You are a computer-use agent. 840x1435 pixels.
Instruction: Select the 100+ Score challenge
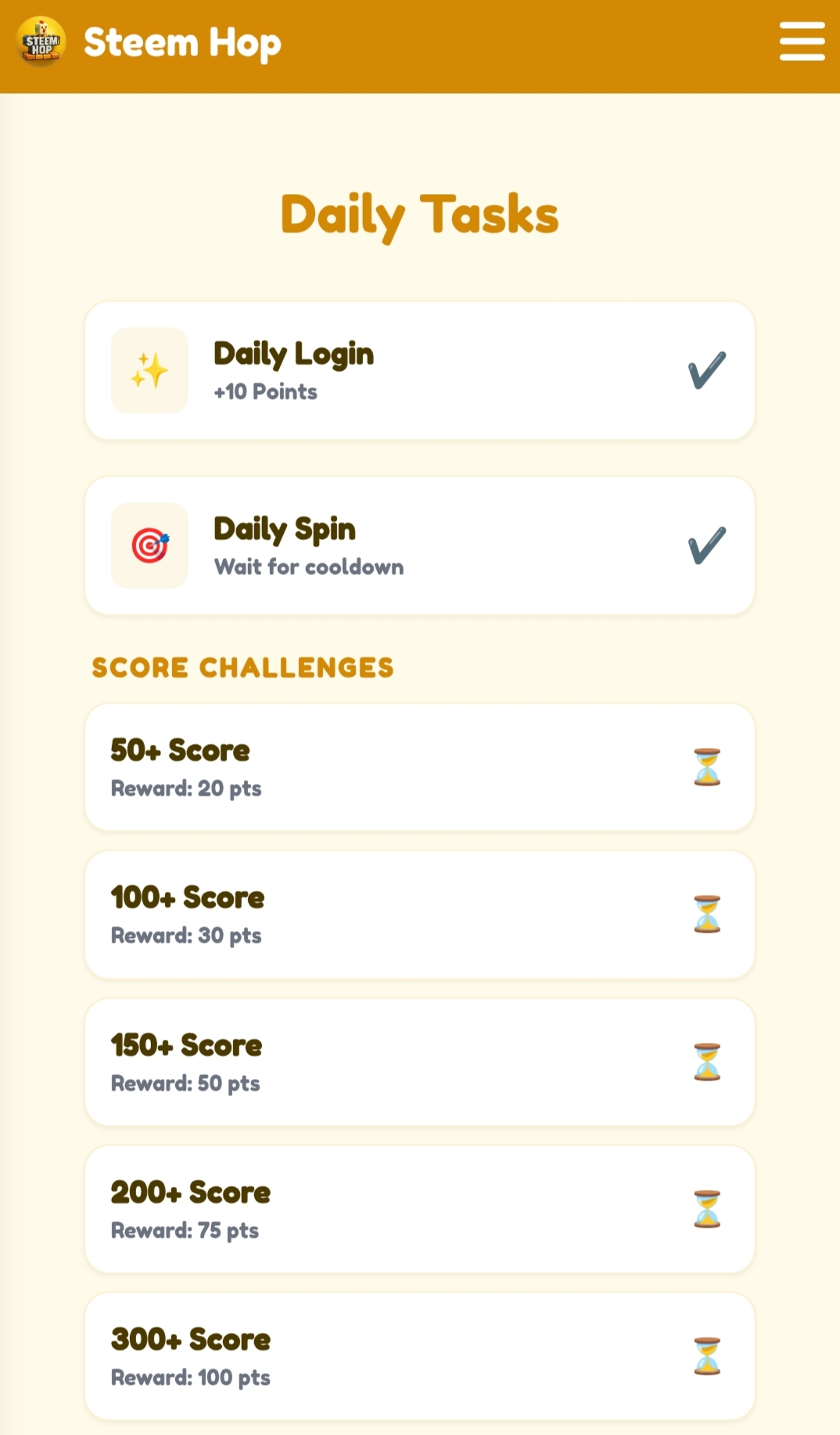click(x=420, y=915)
